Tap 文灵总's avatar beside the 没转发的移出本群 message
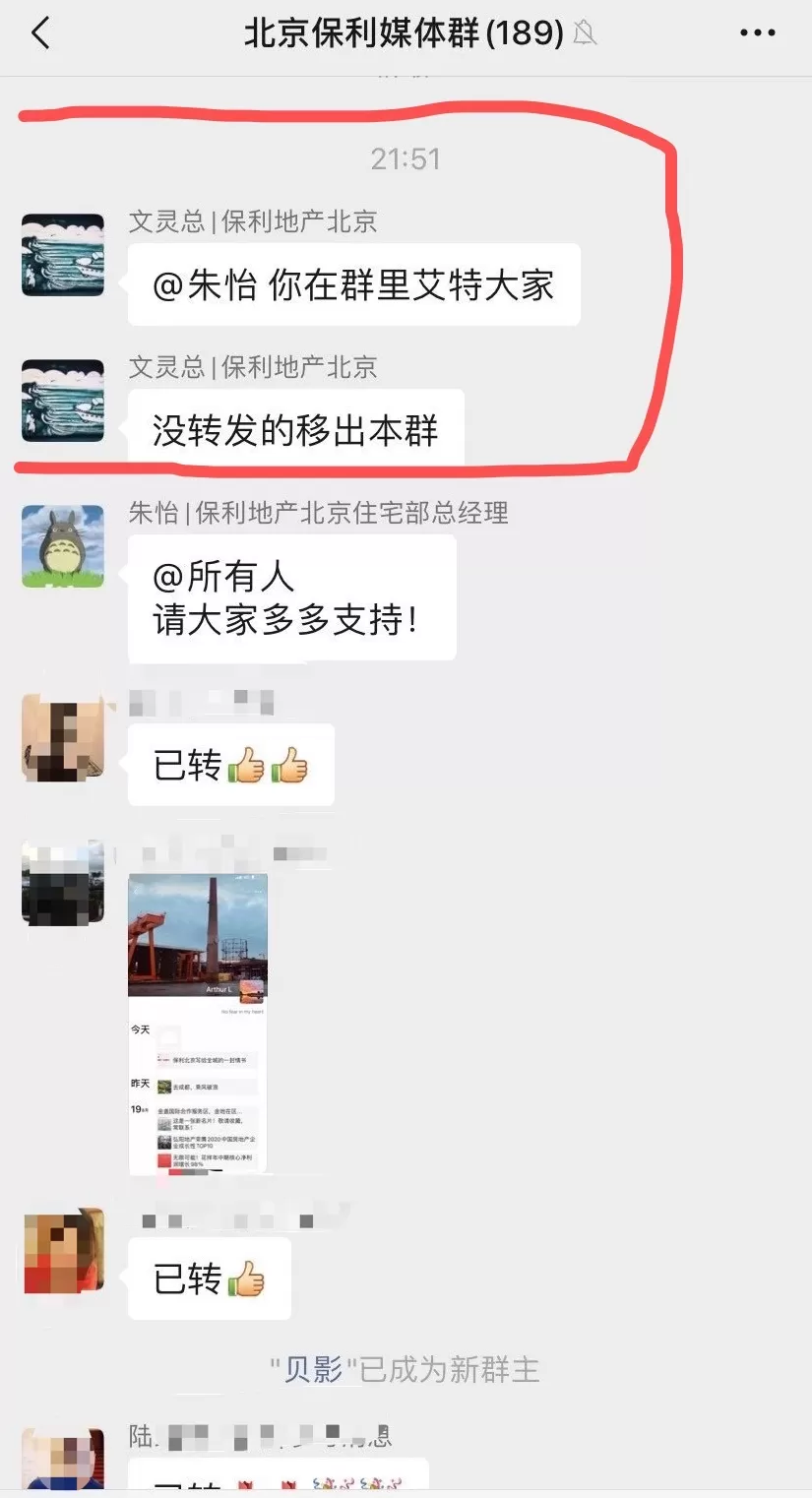 tap(63, 401)
